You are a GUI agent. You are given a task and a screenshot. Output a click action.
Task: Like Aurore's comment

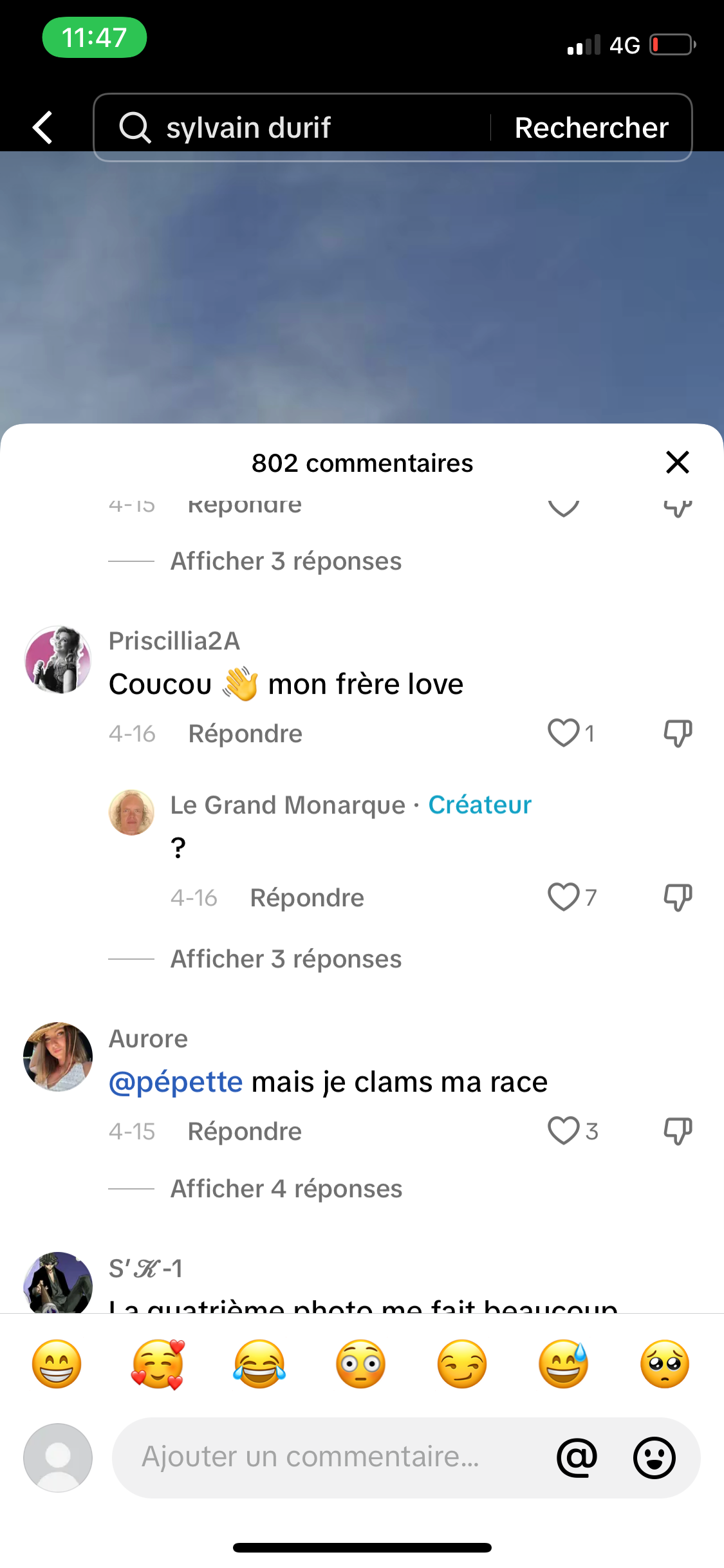coord(564,1131)
